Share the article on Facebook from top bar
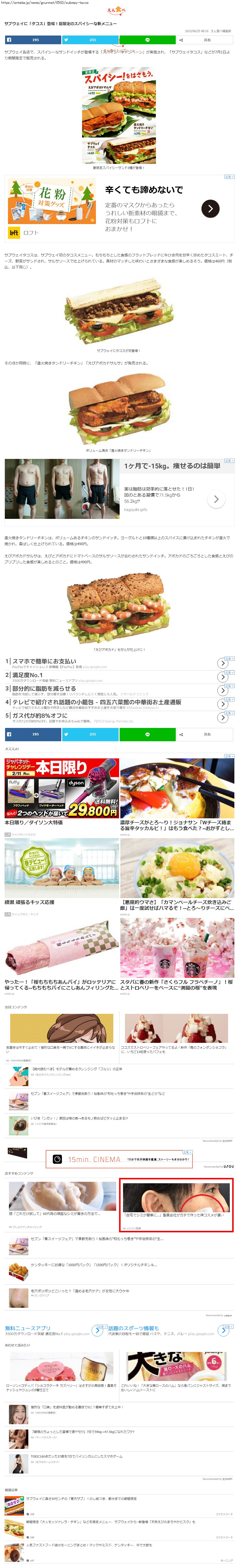238x1568 pixels. 32,40
